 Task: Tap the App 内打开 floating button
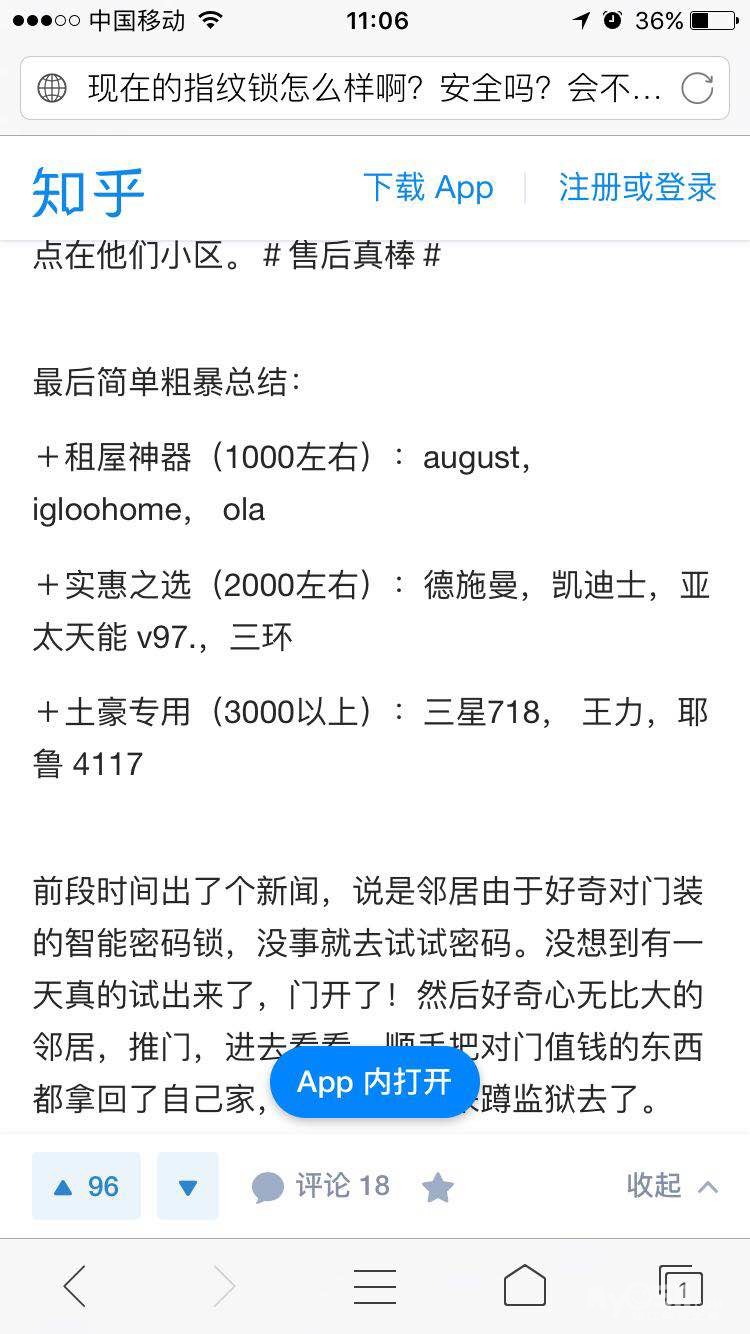374,1082
